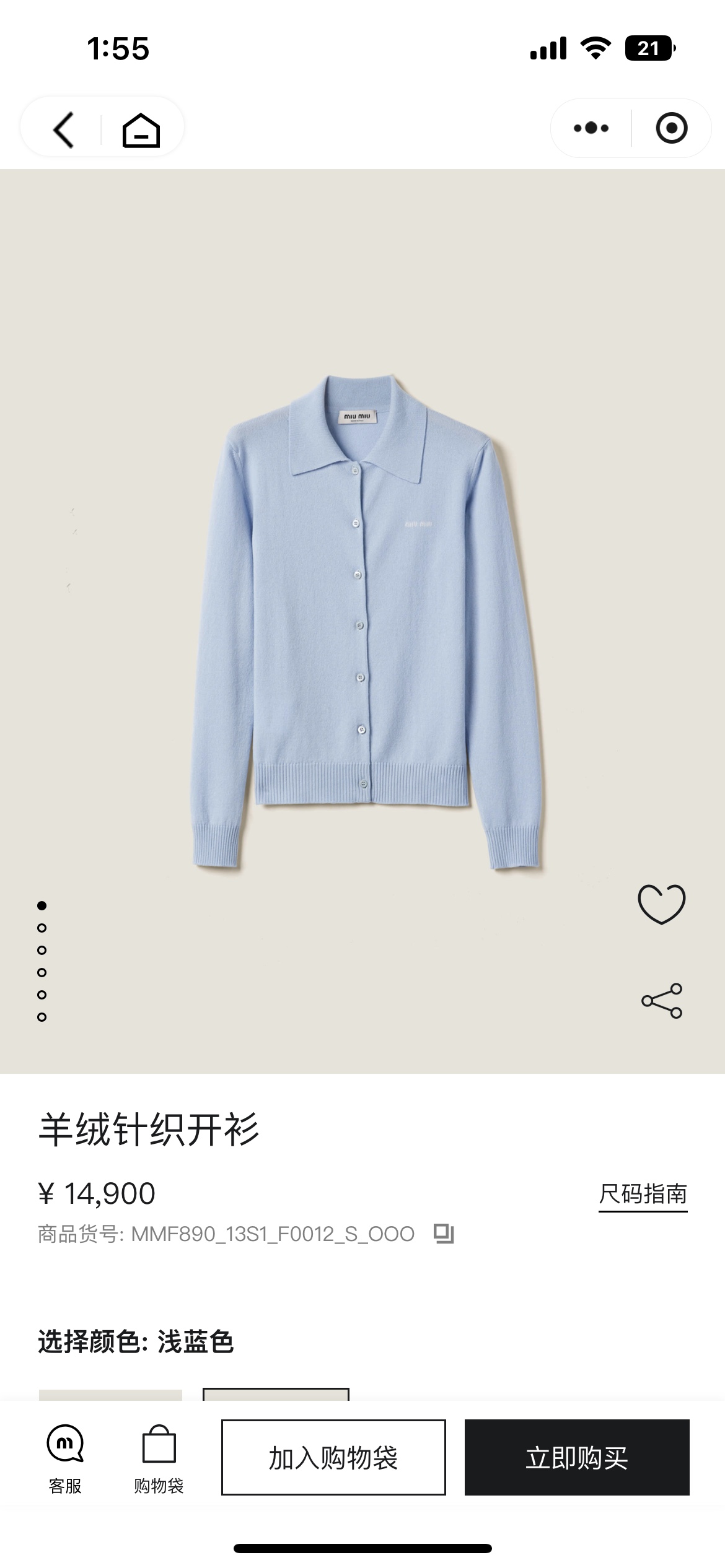Open the light blue cardigan product photo
The height and width of the screenshot is (1568, 725).
[366, 619]
